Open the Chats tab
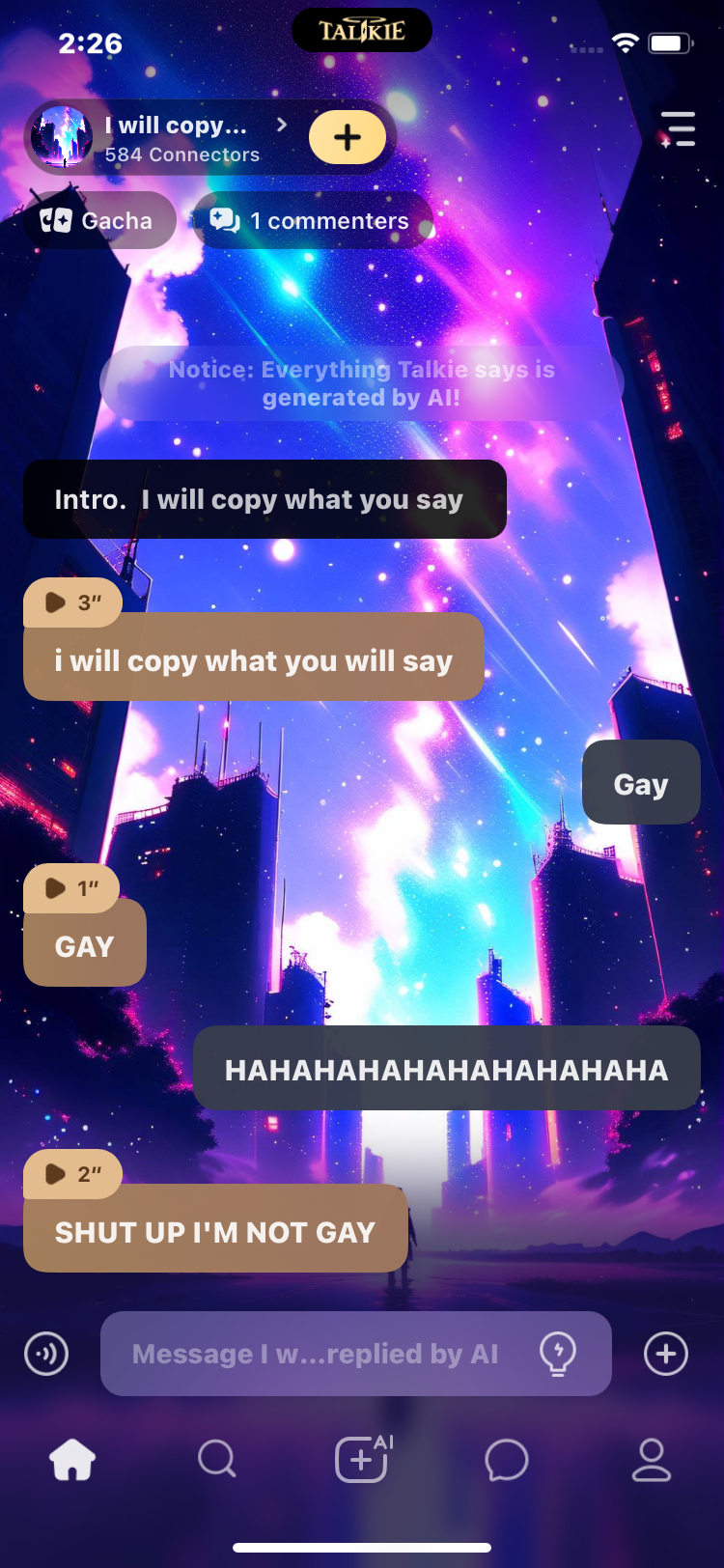Image resolution: width=724 pixels, height=1568 pixels. tap(507, 1459)
